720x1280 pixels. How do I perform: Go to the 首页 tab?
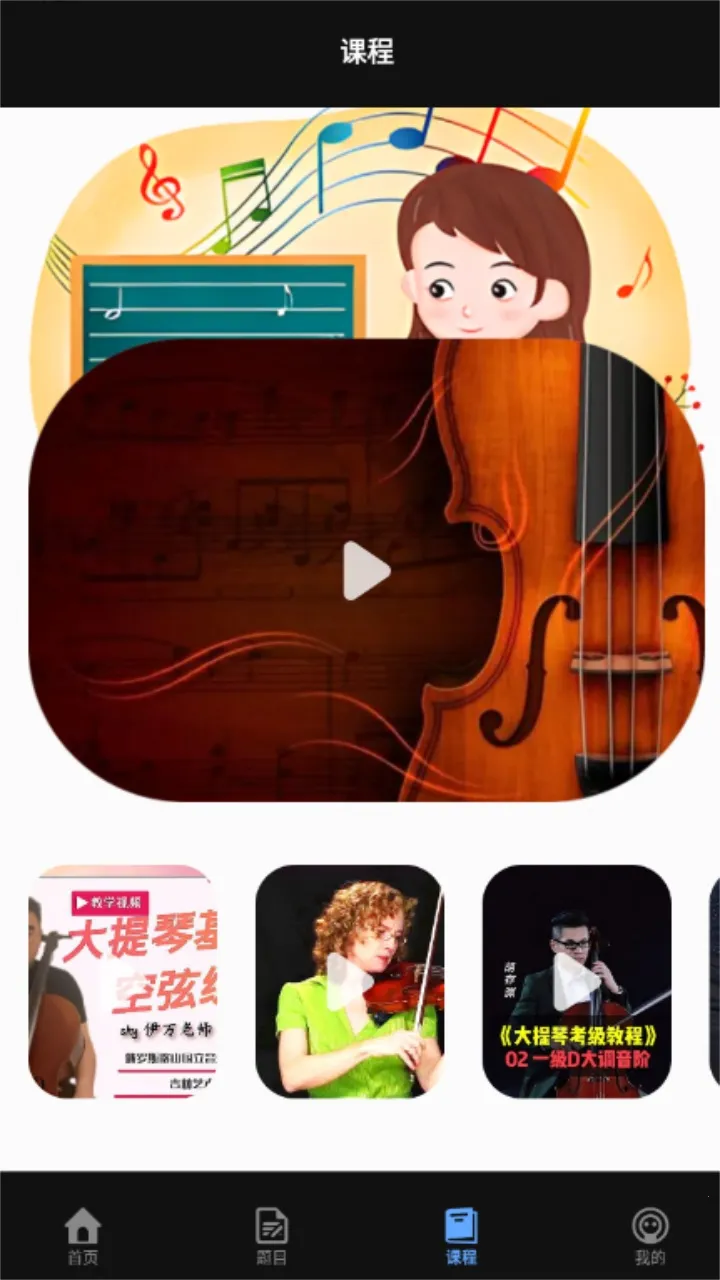[83, 1236]
